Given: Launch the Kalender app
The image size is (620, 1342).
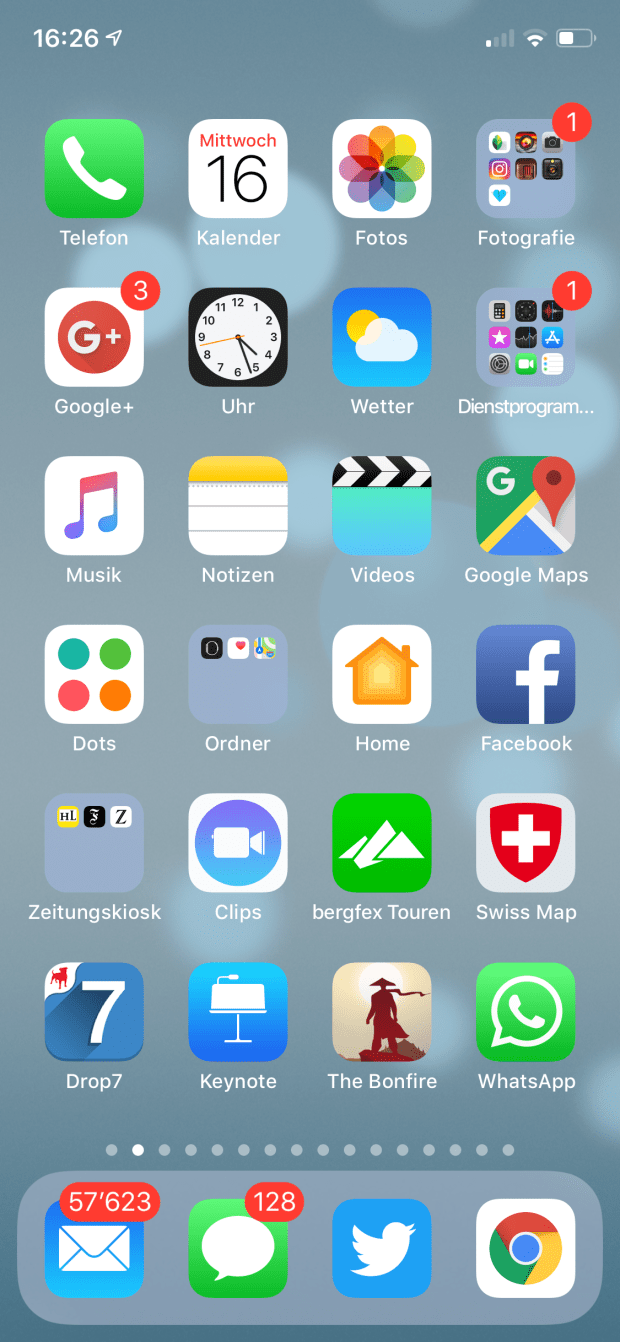Looking at the screenshot, I should pyautogui.click(x=238, y=168).
